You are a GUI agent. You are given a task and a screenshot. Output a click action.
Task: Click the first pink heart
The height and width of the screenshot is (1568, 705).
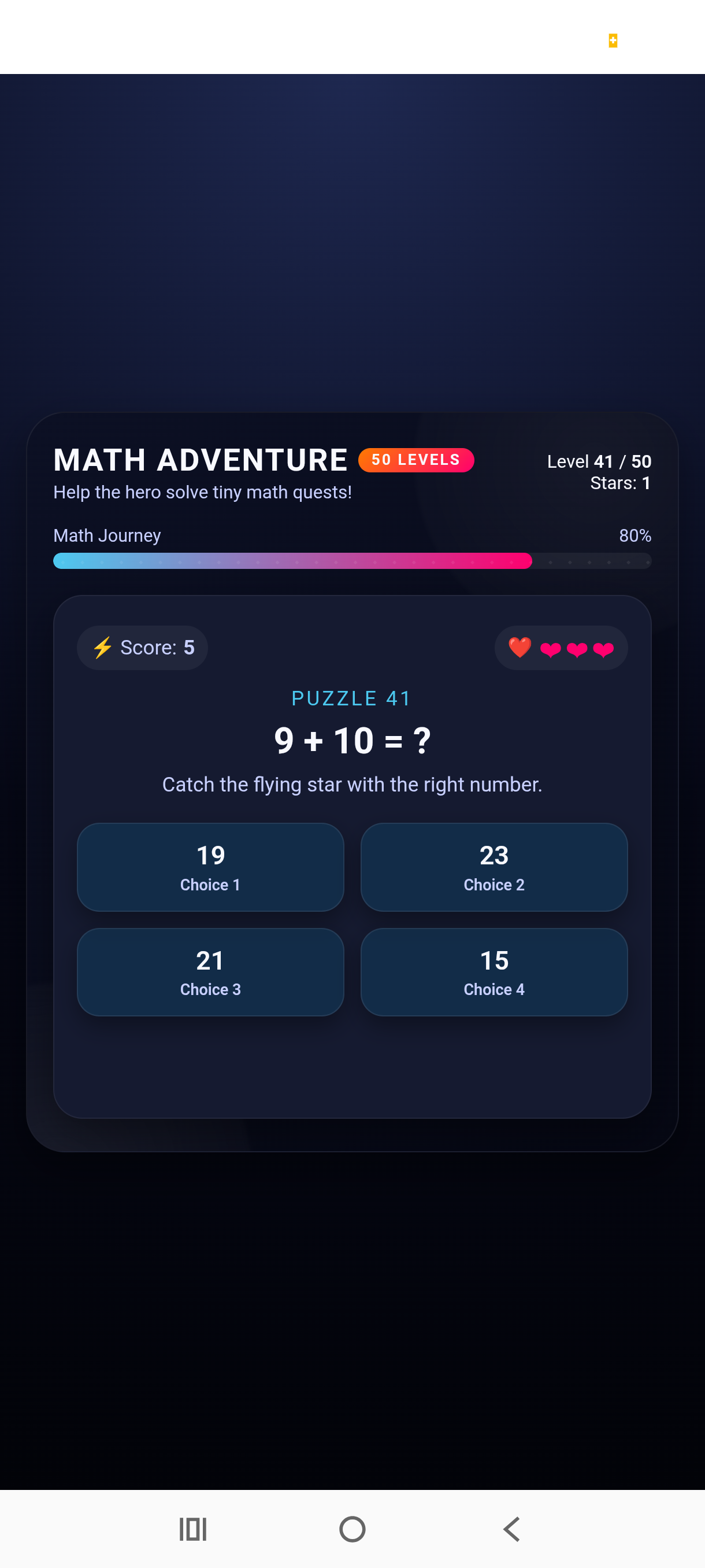[x=551, y=649]
